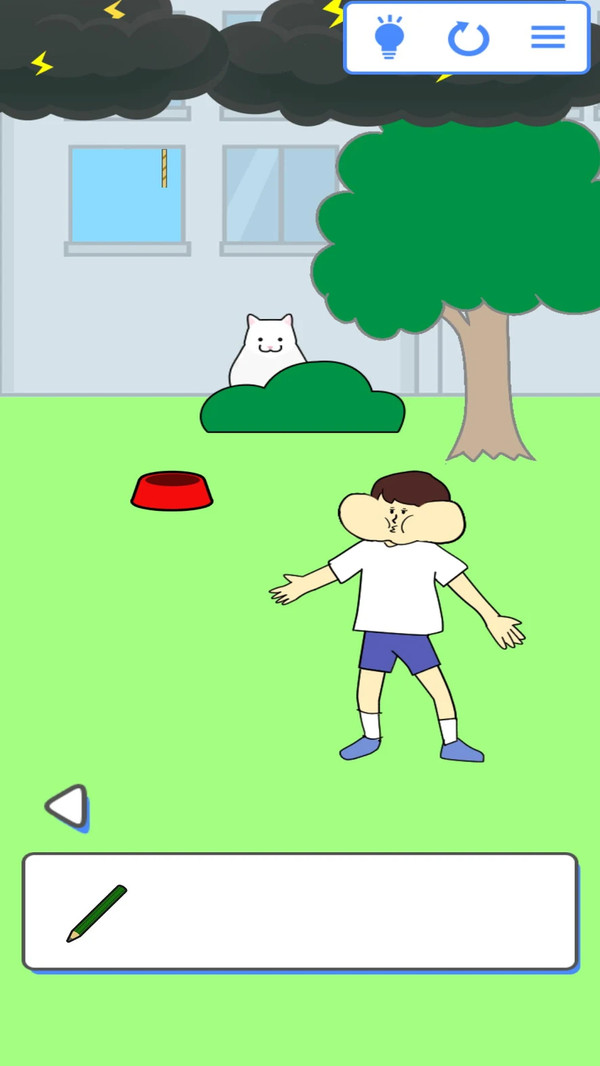Tap the rope hanging in the window

point(164,168)
